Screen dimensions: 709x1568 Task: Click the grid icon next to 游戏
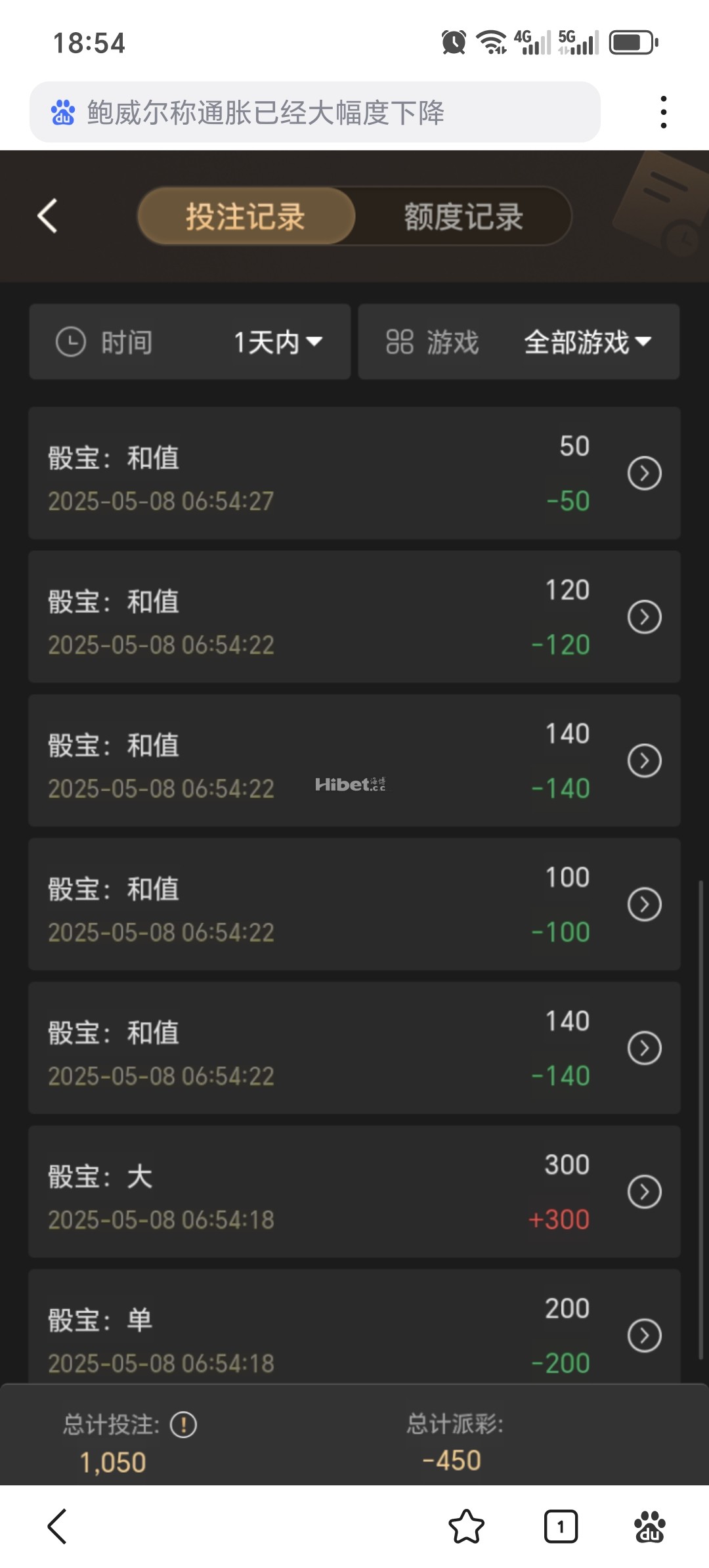[401, 342]
